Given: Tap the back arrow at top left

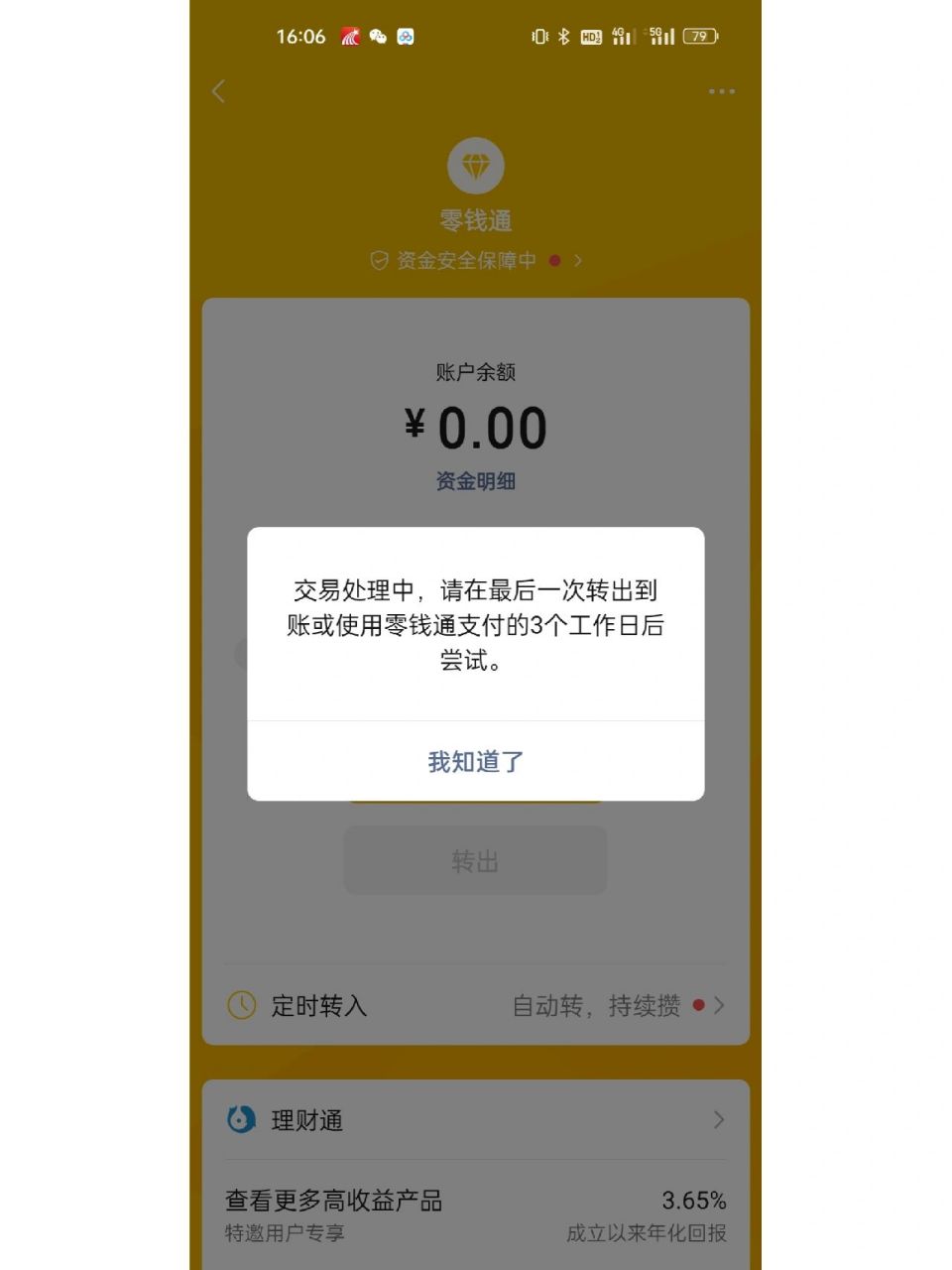Looking at the screenshot, I should pyautogui.click(x=218, y=91).
